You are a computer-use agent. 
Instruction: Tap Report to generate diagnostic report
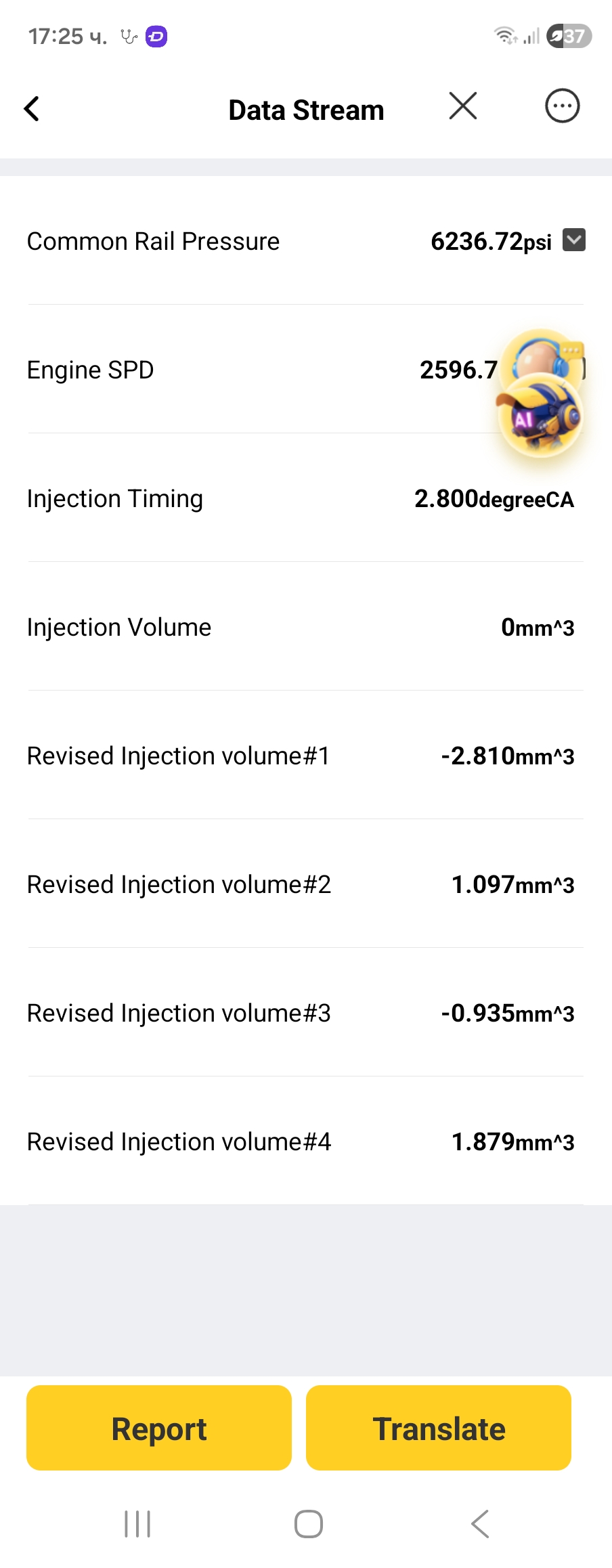click(159, 1429)
